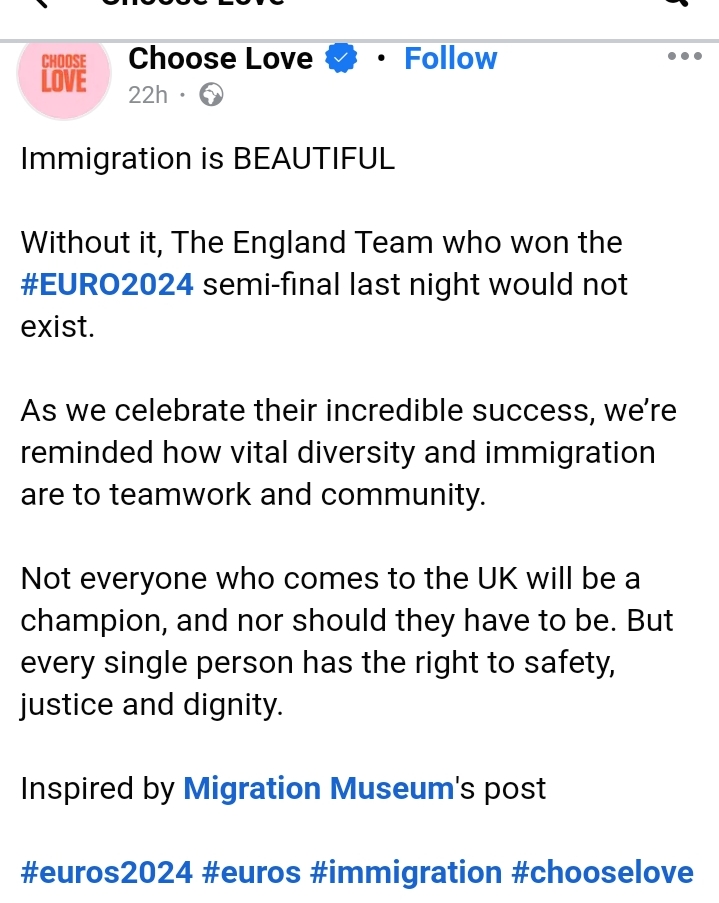The image size is (719, 903).
Task: Open search from the top bar
Action: (x=676, y=5)
